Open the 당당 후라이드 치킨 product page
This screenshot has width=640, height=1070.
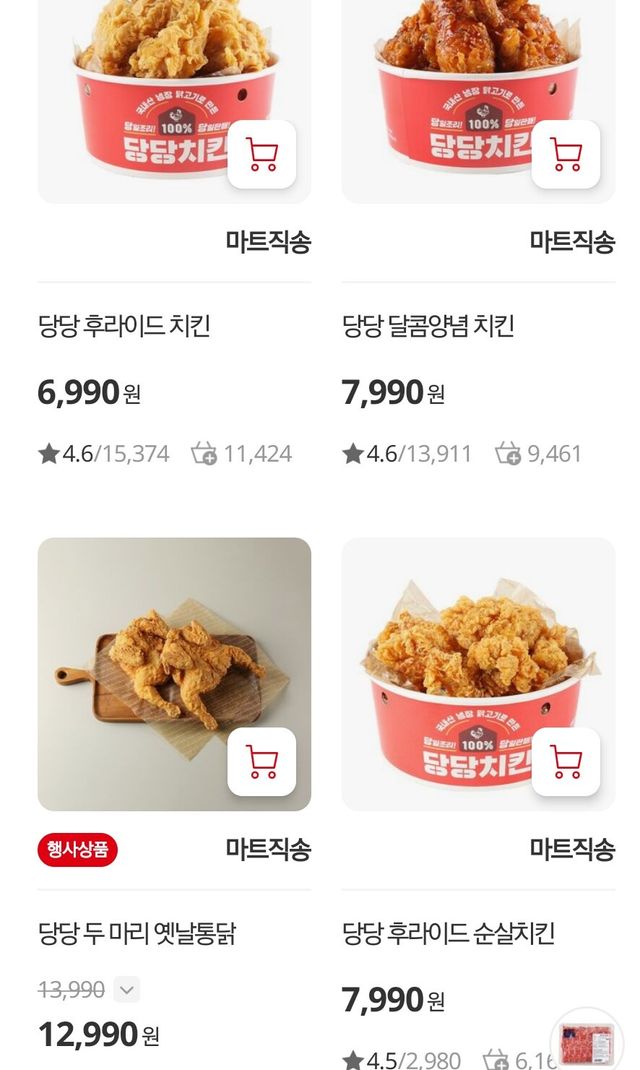(124, 326)
